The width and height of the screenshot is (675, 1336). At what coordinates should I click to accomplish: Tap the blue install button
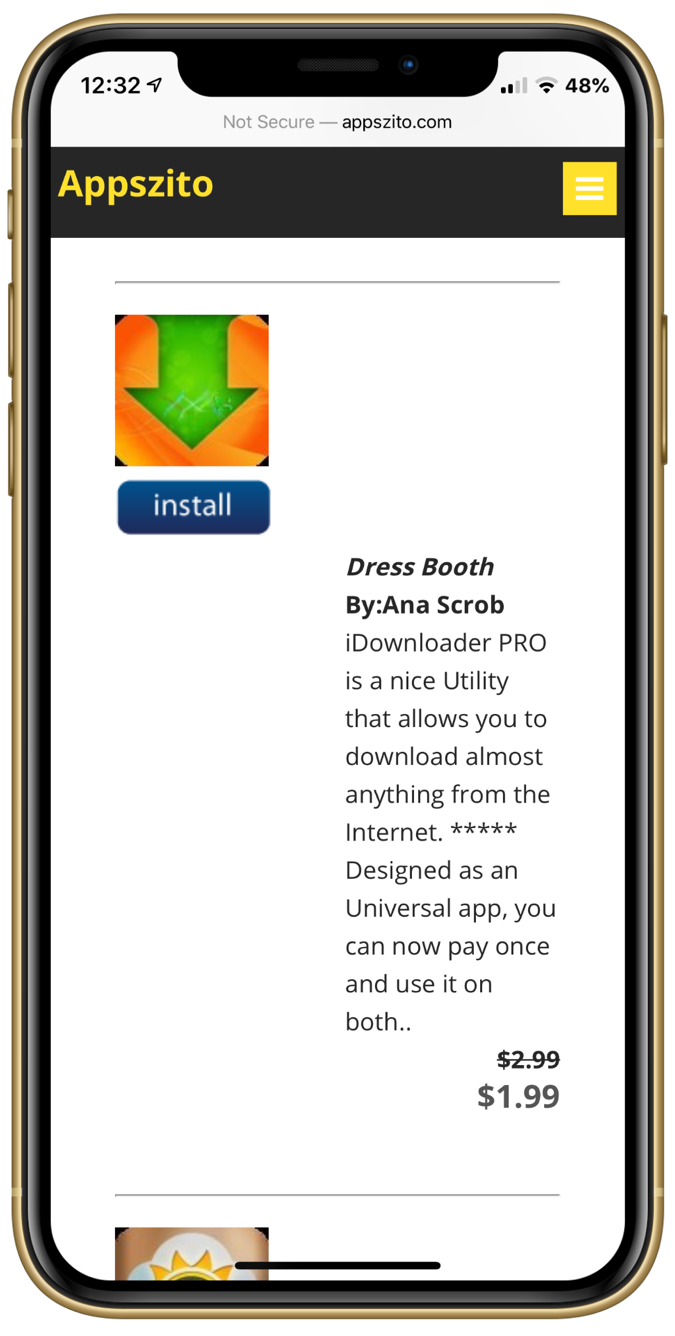click(x=193, y=507)
